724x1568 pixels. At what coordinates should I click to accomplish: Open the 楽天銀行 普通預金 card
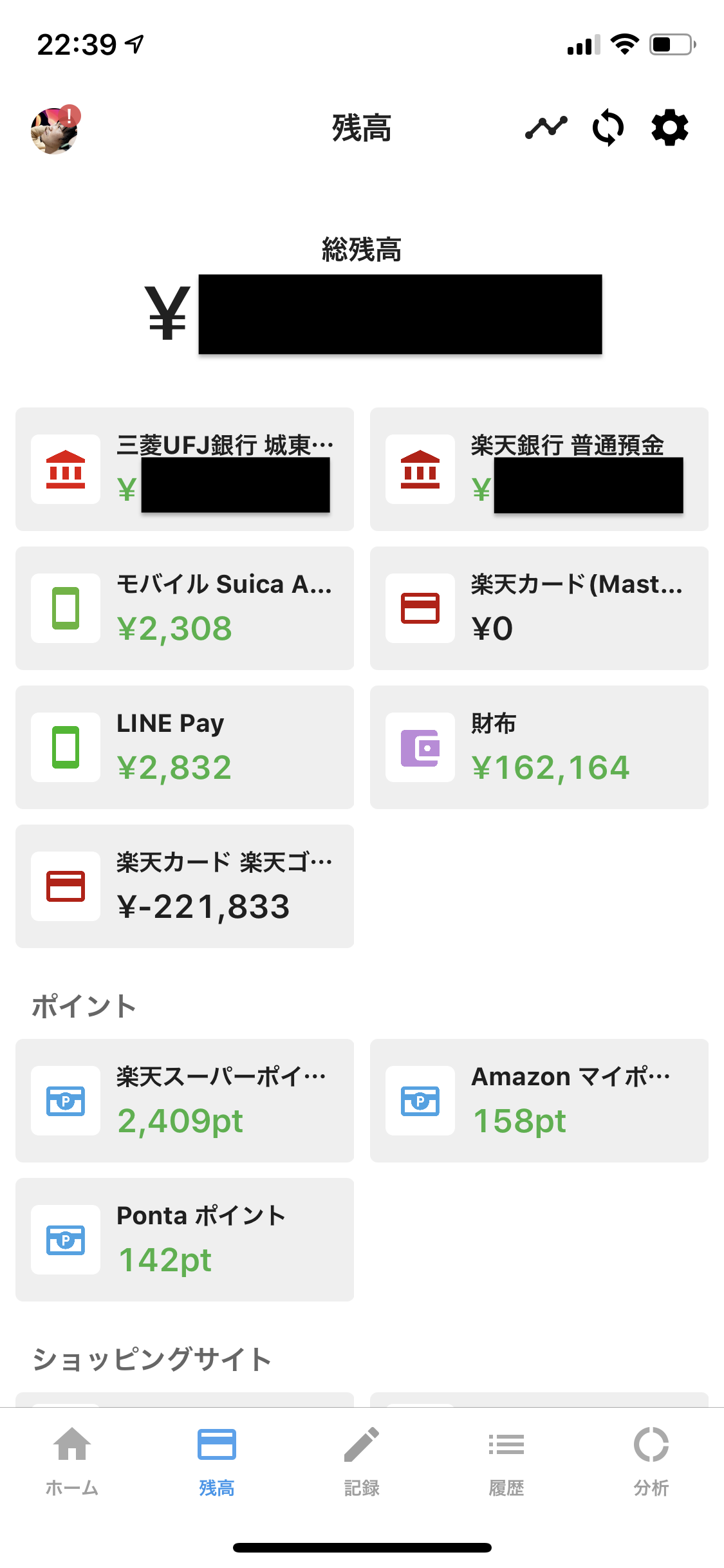[539, 469]
